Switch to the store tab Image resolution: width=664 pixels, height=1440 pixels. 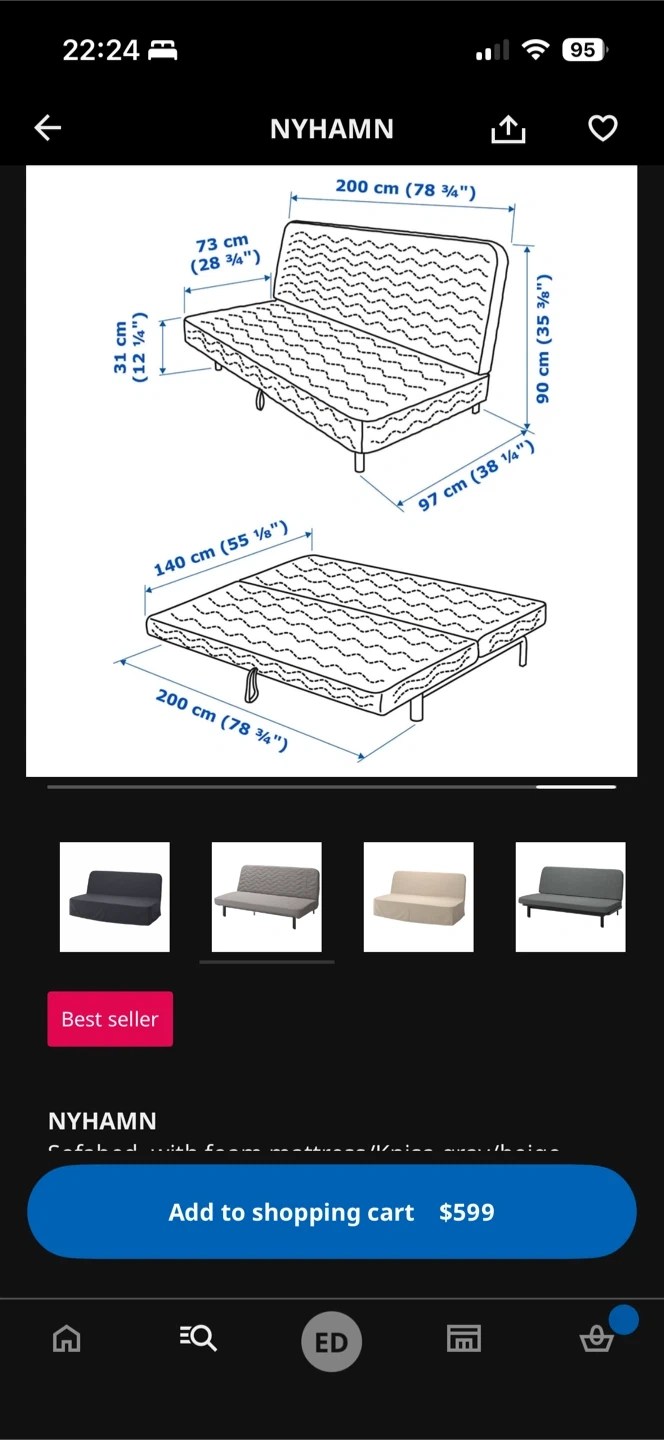pyautogui.click(x=463, y=1338)
